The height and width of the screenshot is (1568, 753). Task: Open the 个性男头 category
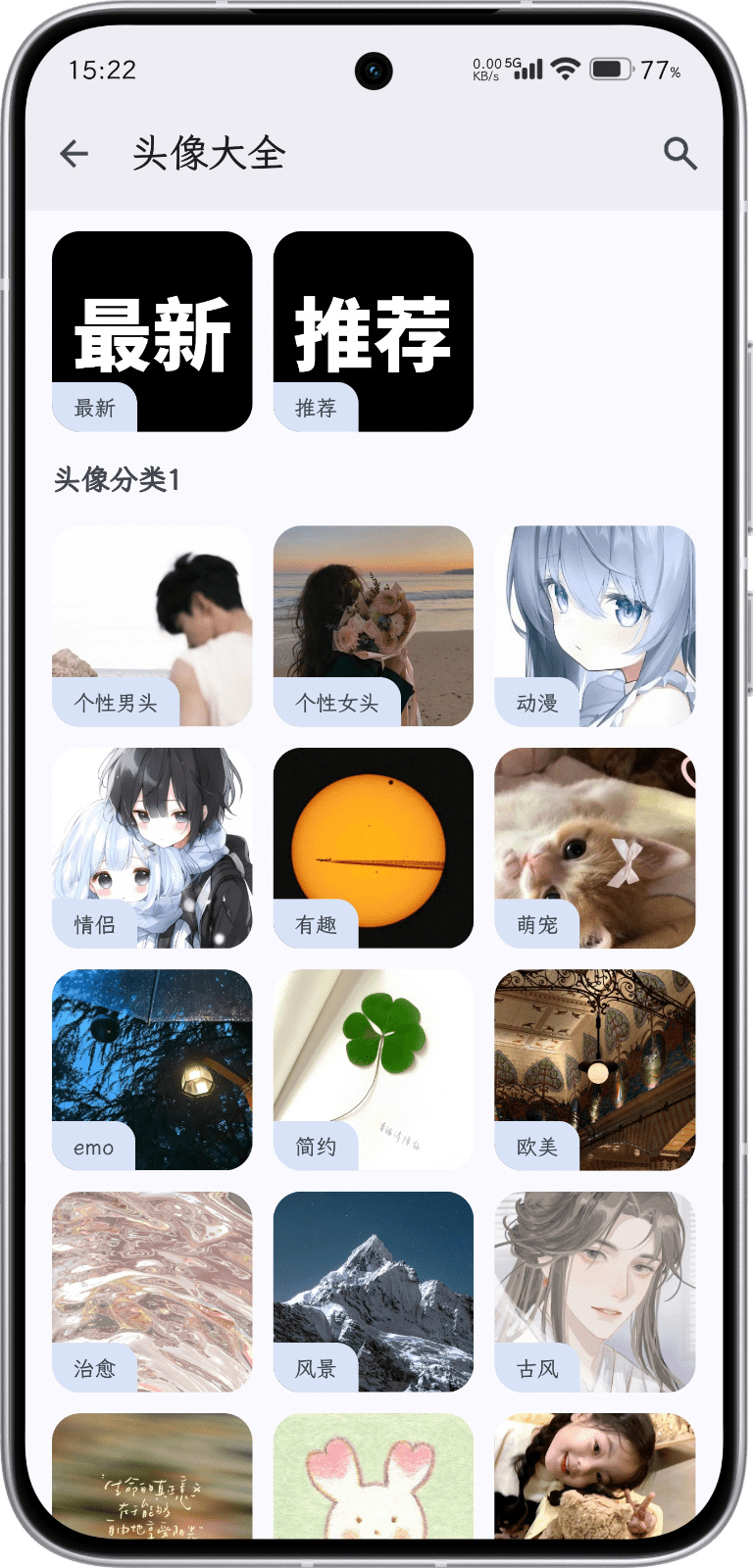point(152,626)
